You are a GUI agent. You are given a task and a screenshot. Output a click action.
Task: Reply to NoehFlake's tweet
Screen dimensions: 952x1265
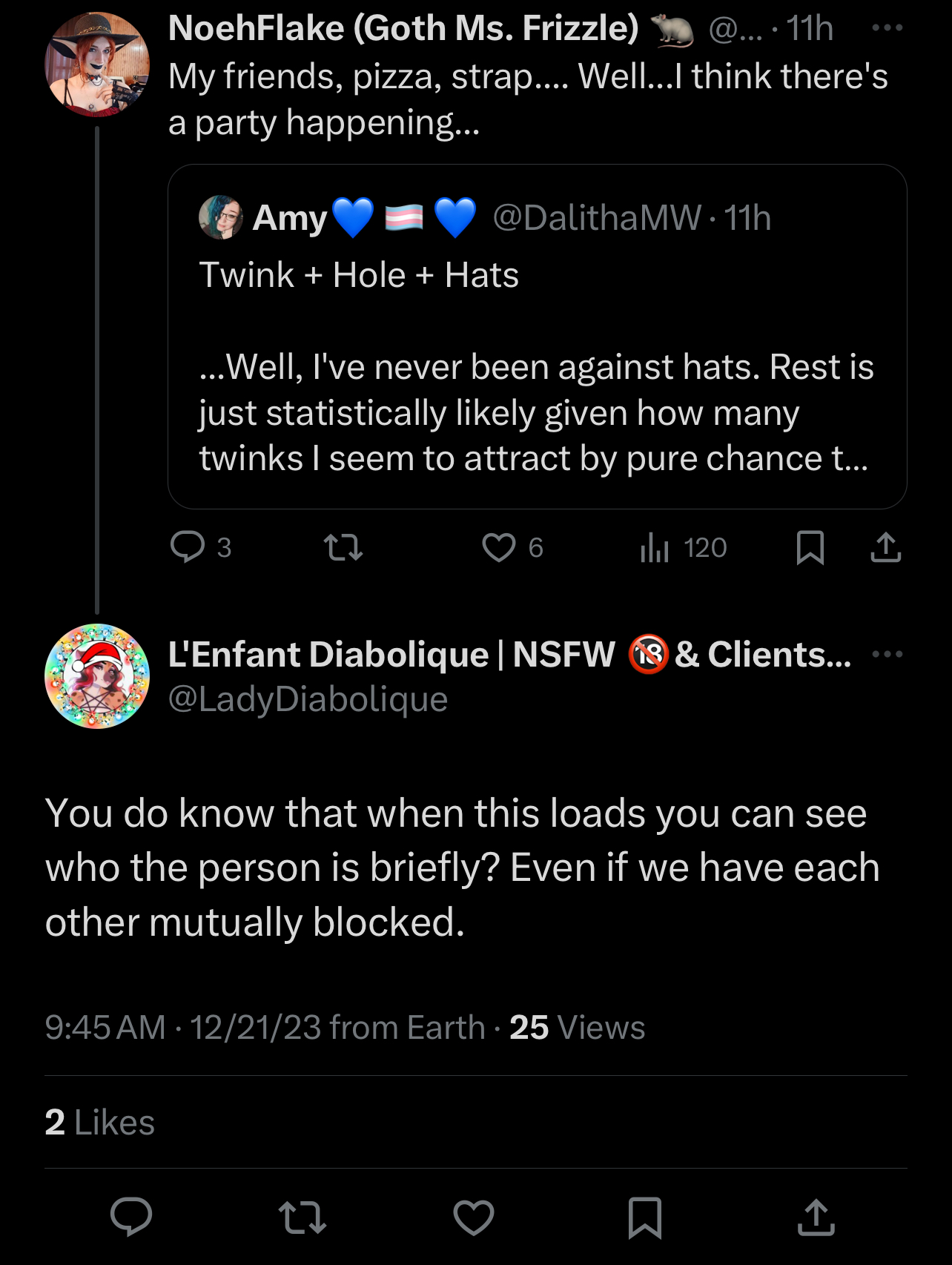(x=188, y=547)
